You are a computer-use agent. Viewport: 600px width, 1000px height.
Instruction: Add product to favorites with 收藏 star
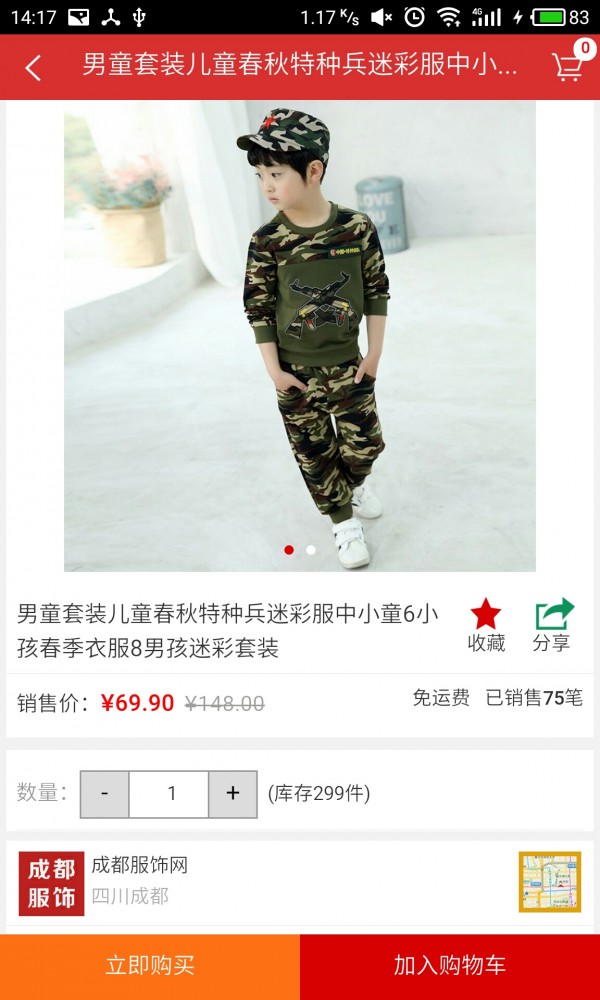(486, 626)
